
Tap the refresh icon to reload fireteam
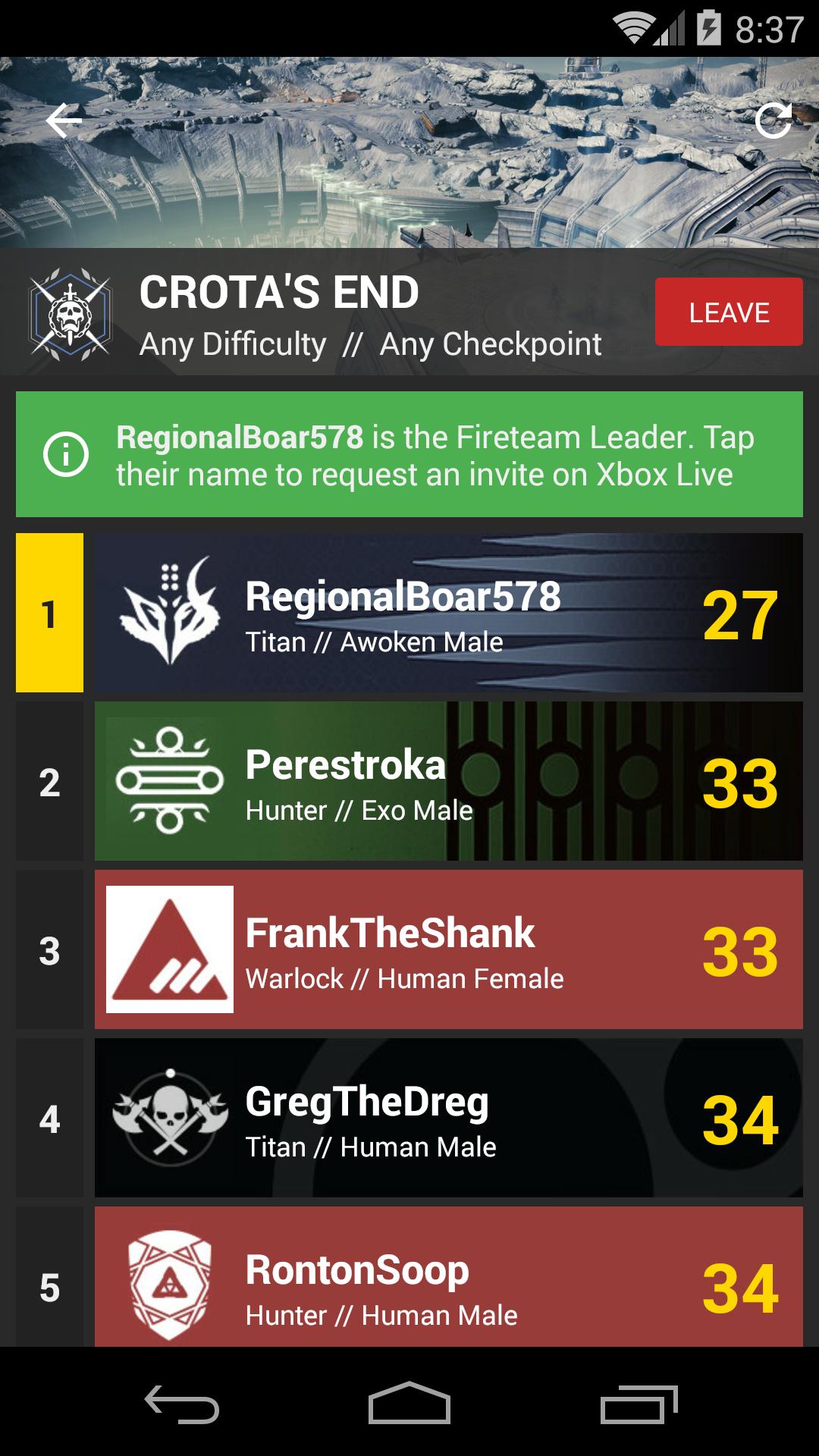[778, 119]
